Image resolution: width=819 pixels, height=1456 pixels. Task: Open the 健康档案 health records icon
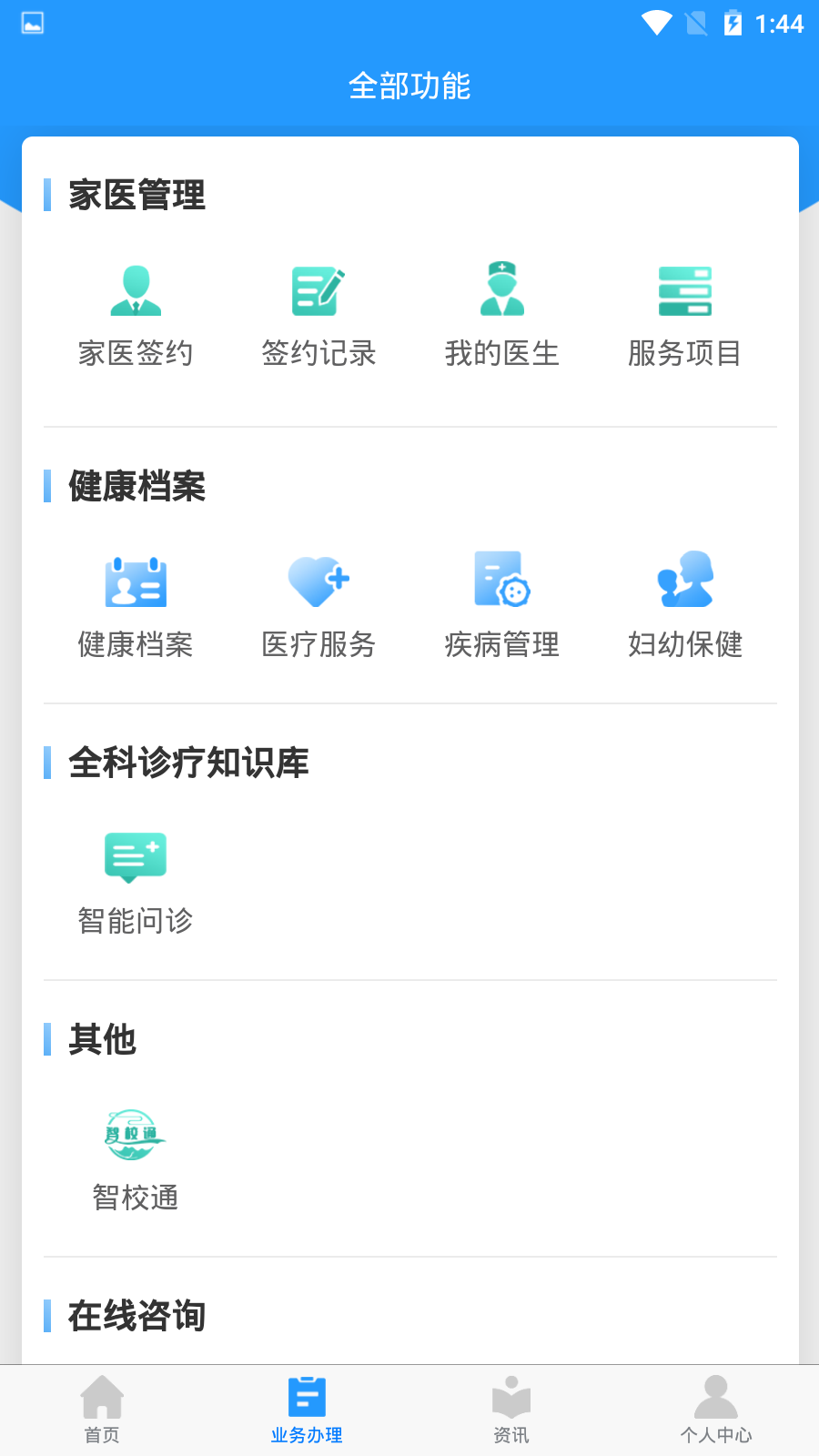coord(136,582)
